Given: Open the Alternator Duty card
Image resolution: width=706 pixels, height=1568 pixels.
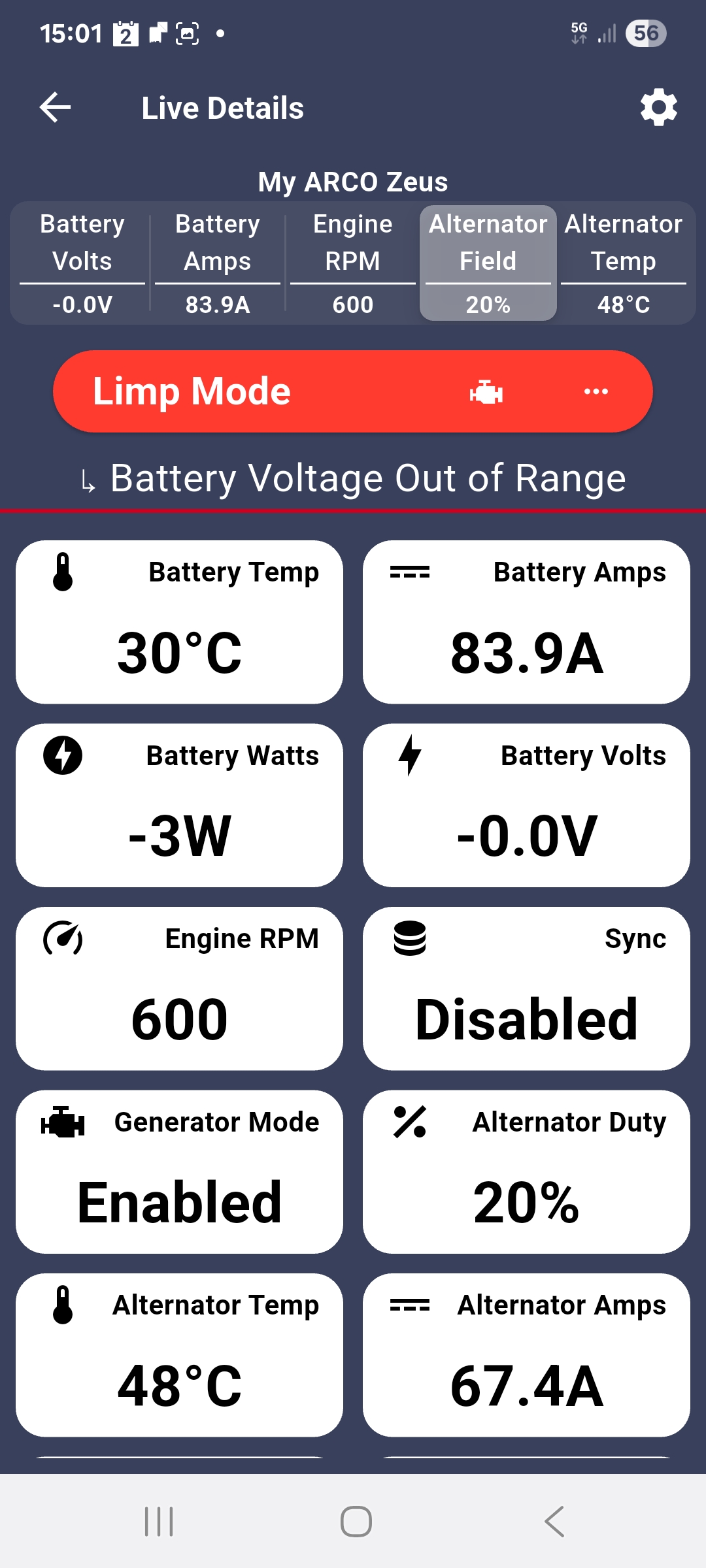Looking at the screenshot, I should (526, 1171).
